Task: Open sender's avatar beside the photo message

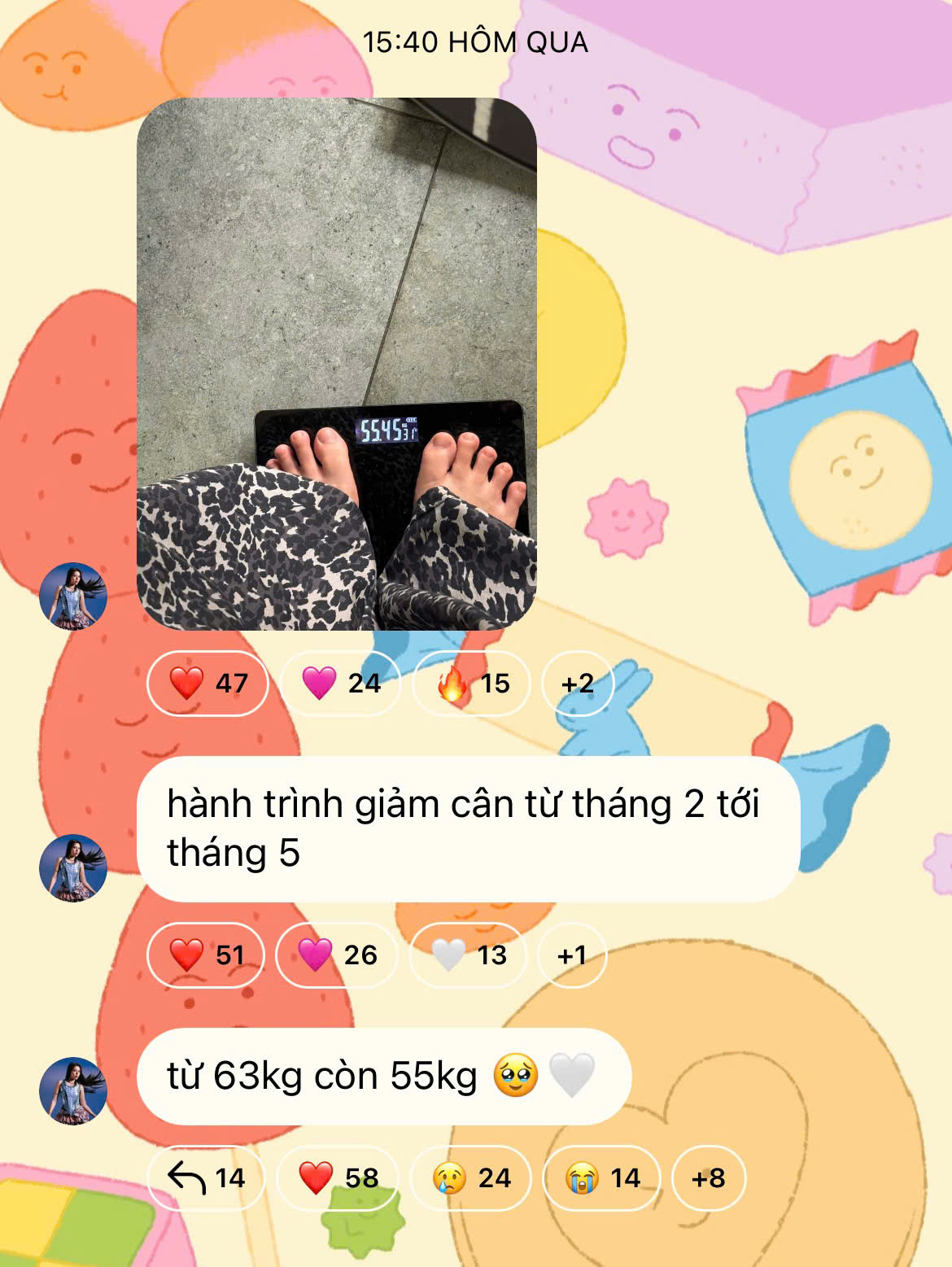Action: pos(73,596)
